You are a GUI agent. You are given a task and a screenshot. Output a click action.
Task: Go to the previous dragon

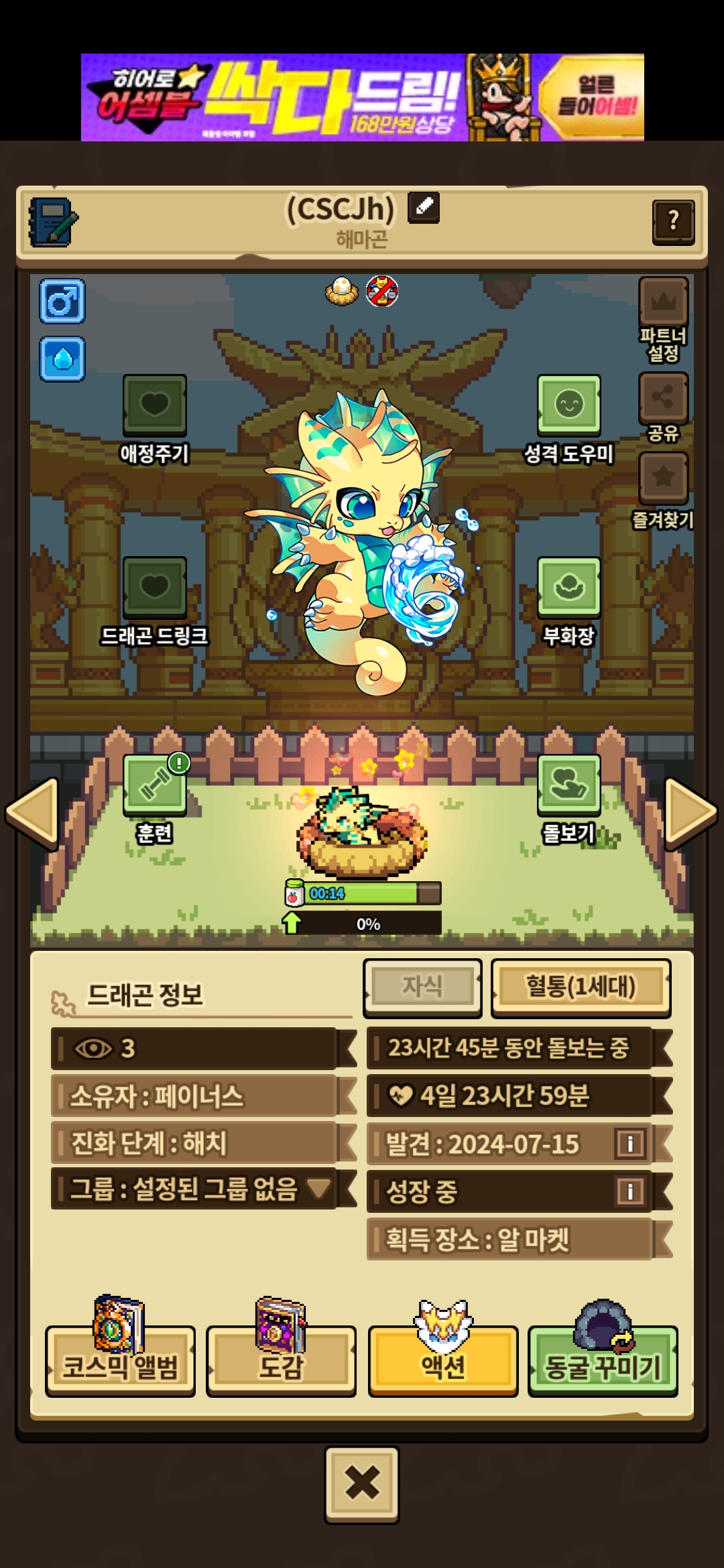click(32, 813)
